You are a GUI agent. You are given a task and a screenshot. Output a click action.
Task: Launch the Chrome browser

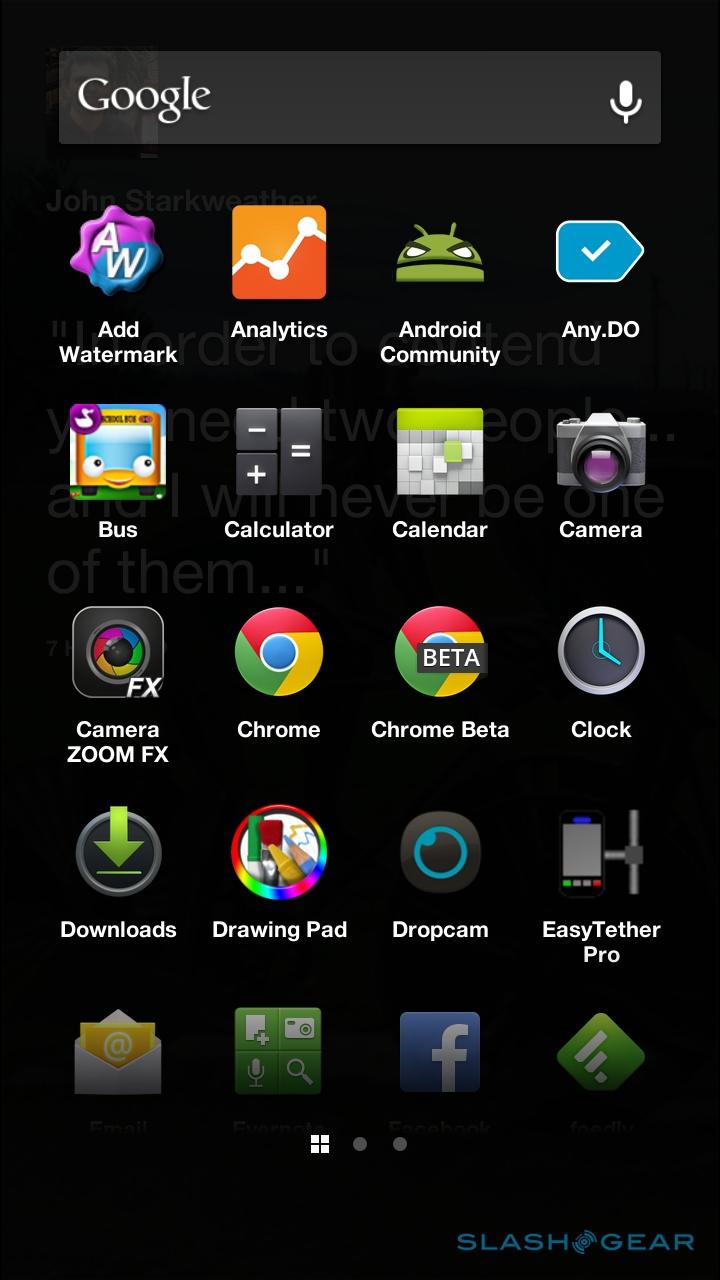279,652
